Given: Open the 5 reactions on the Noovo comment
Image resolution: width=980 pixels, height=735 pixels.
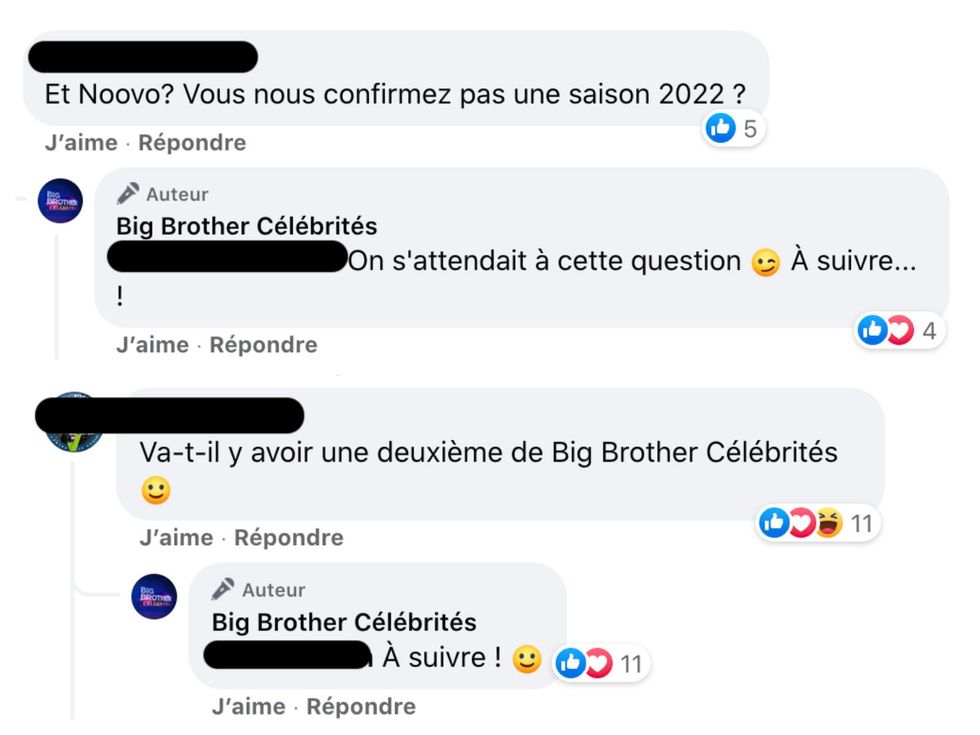Looking at the screenshot, I should pyautogui.click(x=734, y=128).
